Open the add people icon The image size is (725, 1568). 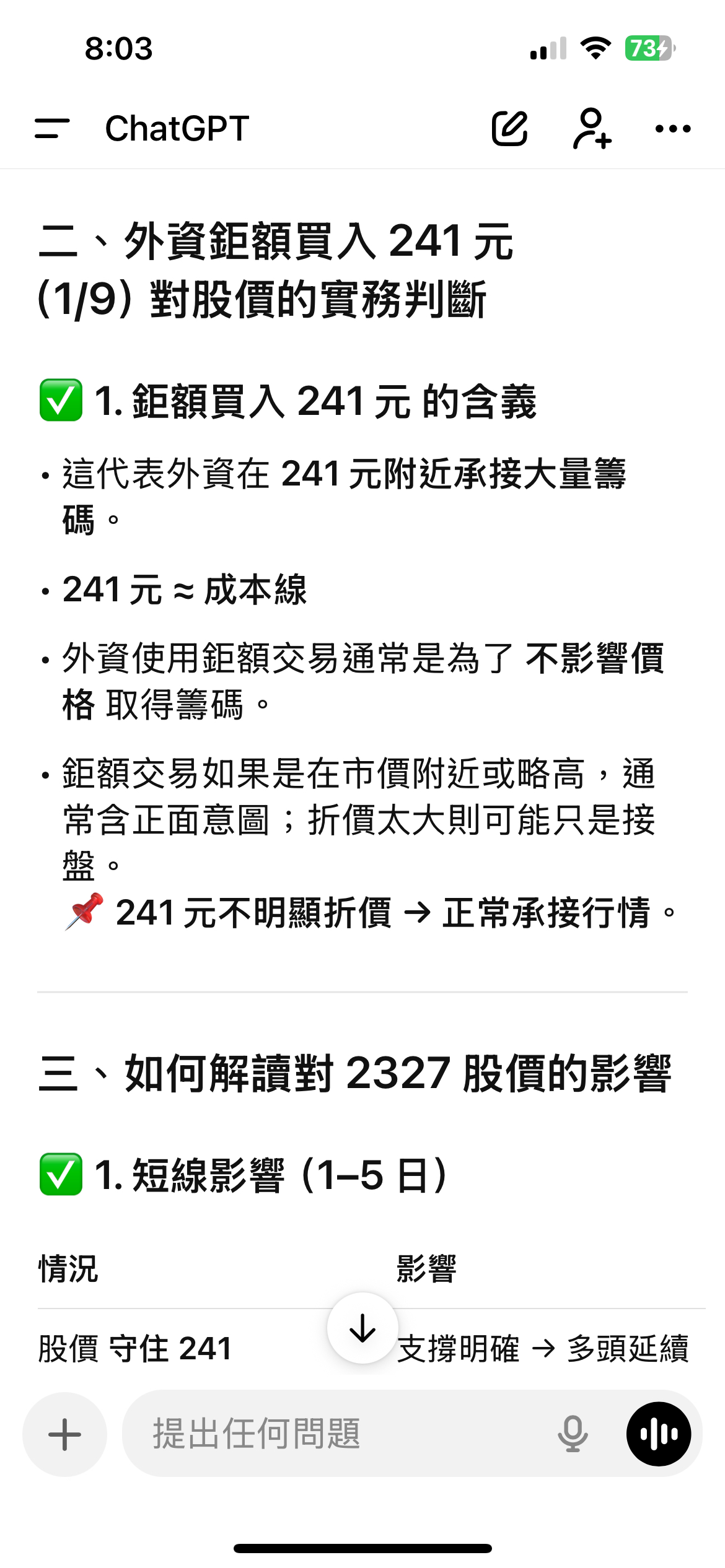592,129
